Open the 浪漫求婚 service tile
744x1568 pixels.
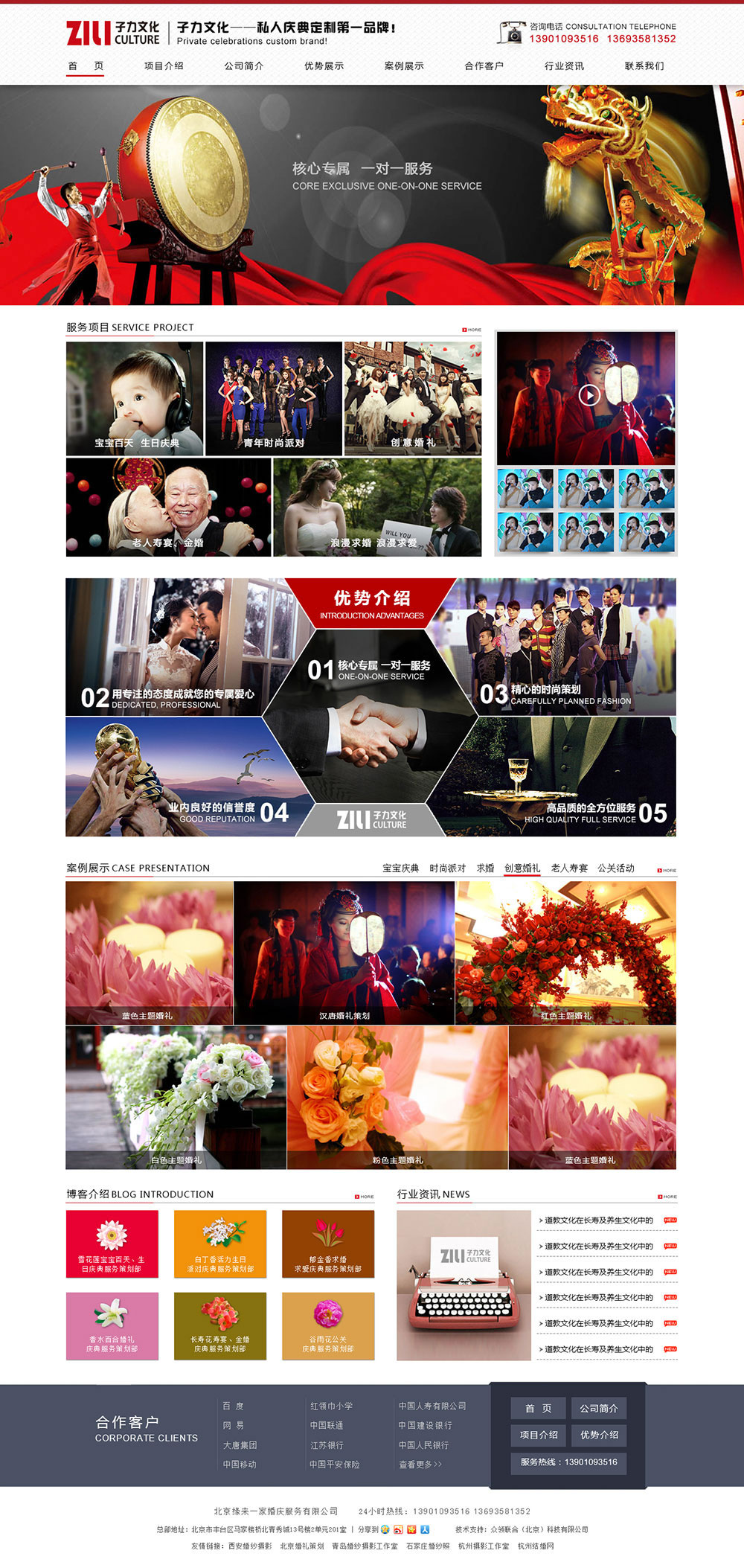pyautogui.click(x=377, y=507)
